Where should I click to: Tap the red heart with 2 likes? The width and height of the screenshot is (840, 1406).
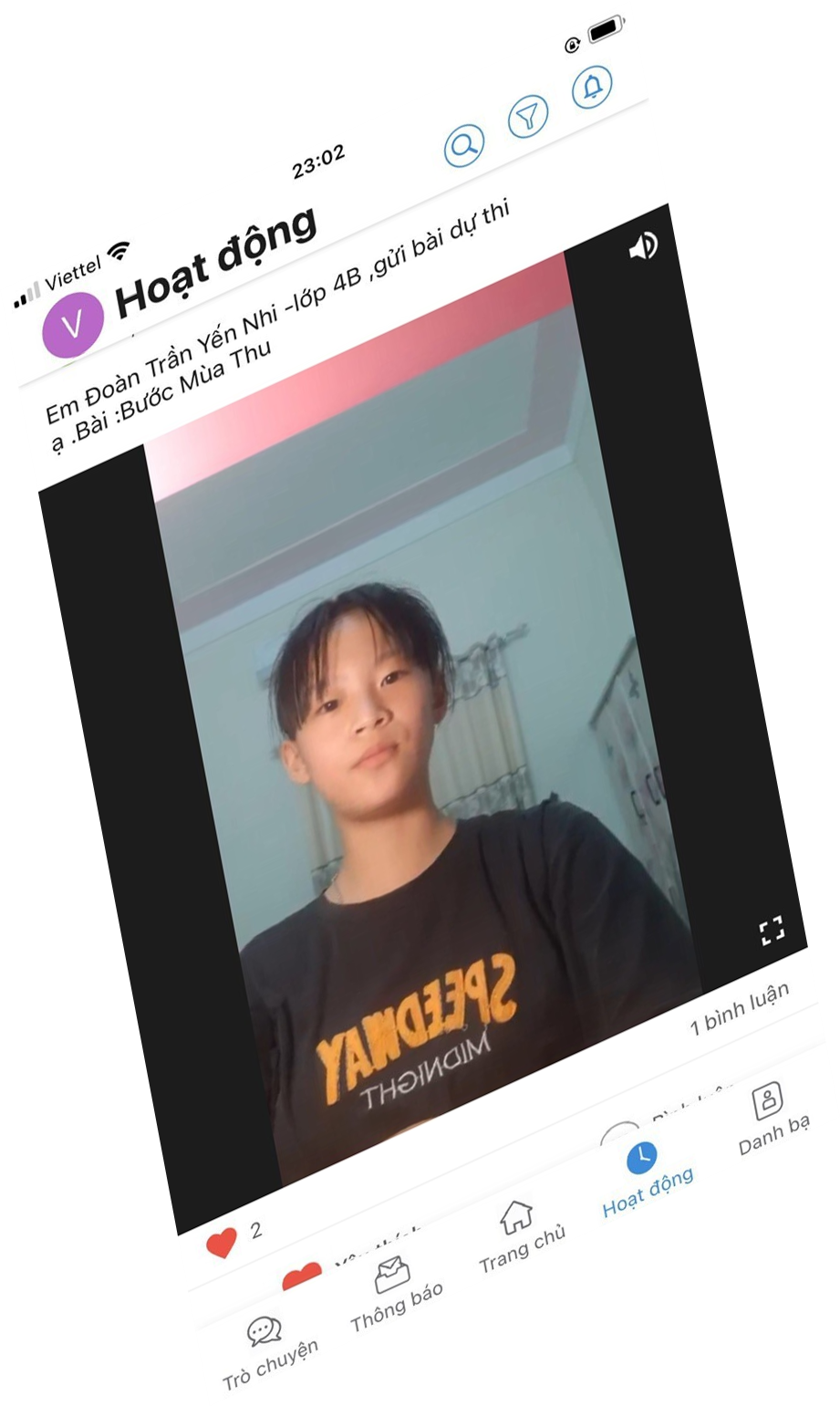tap(222, 1243)
